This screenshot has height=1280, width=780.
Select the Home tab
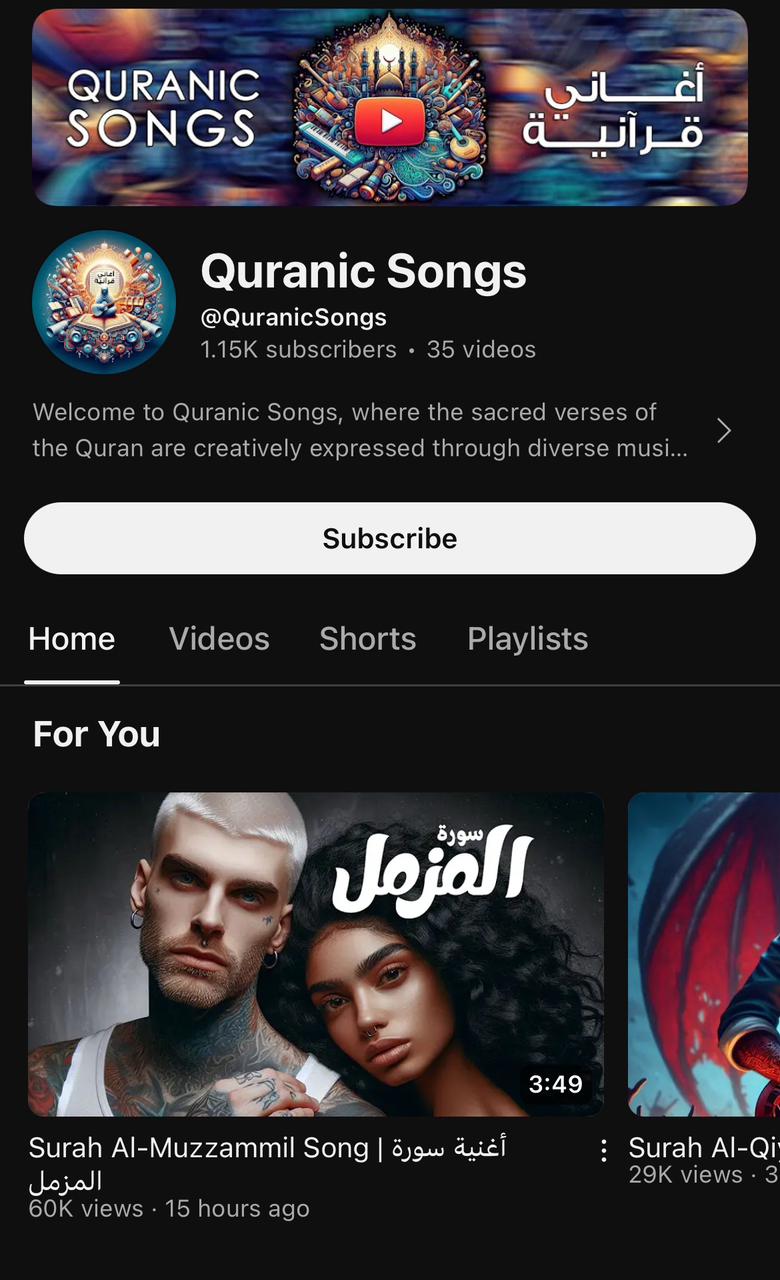click(72, 639)
